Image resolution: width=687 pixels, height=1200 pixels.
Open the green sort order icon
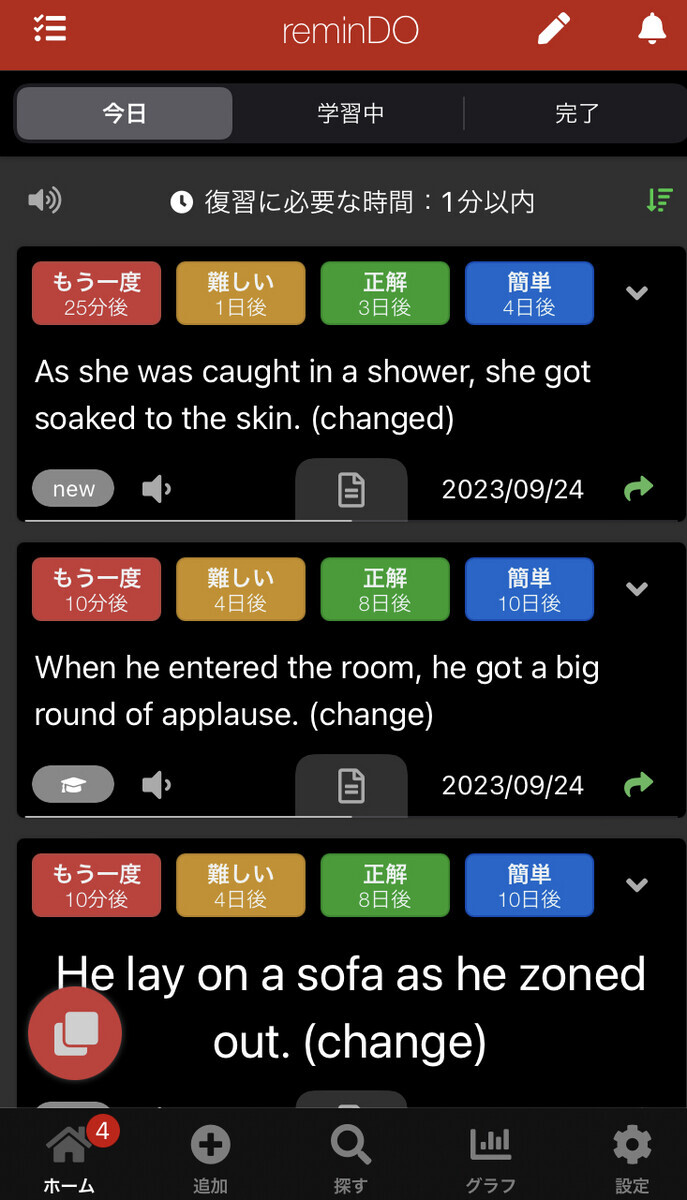coord(659,200)
